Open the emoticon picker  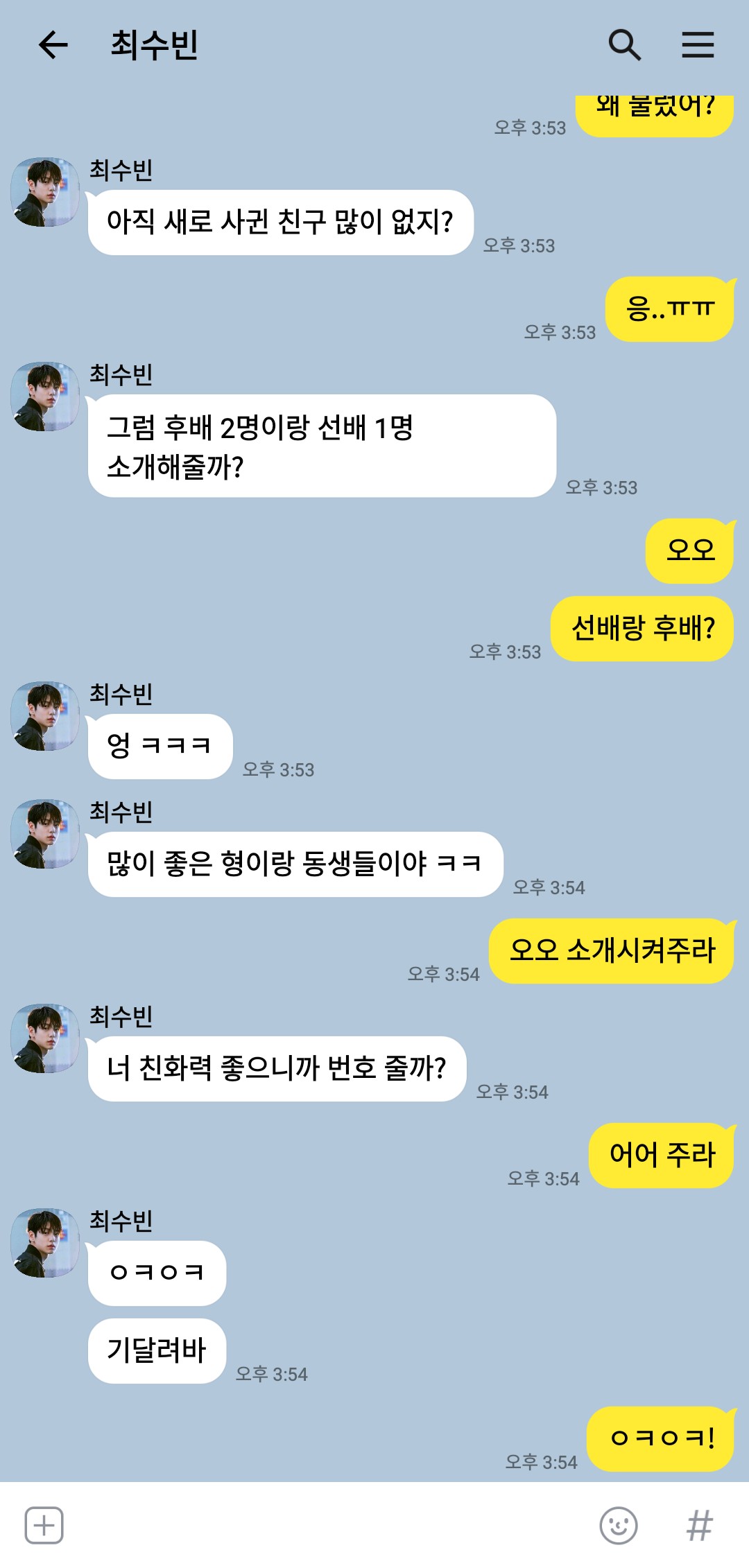point(618,1525)
